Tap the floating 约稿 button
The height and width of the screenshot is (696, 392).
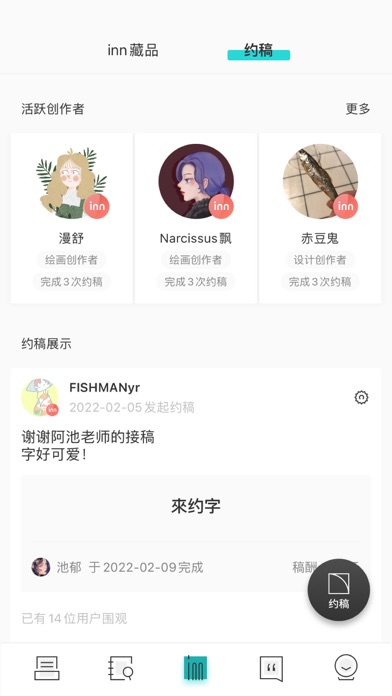[x=339, y=590]
